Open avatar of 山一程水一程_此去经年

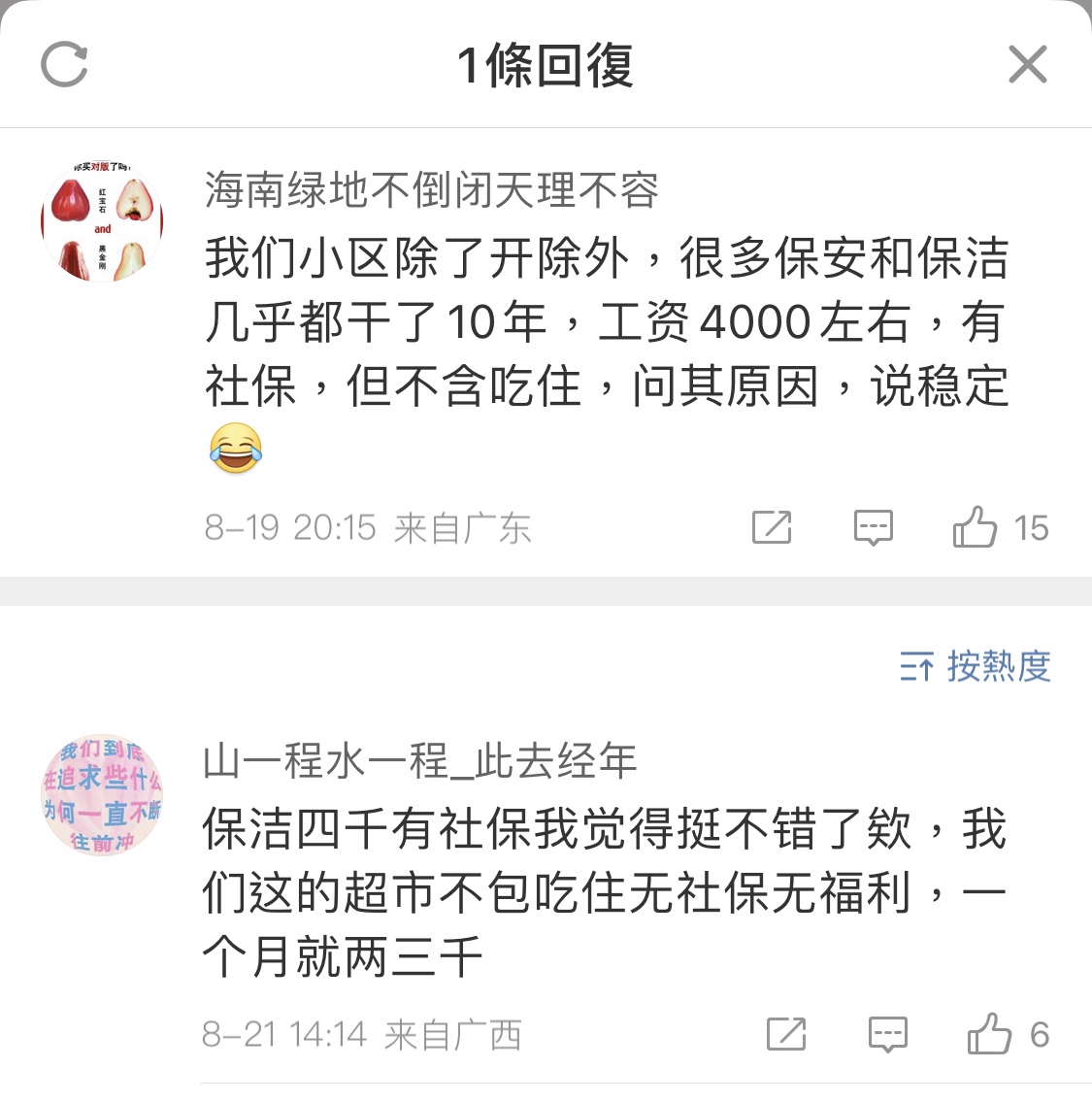(102, 795)
